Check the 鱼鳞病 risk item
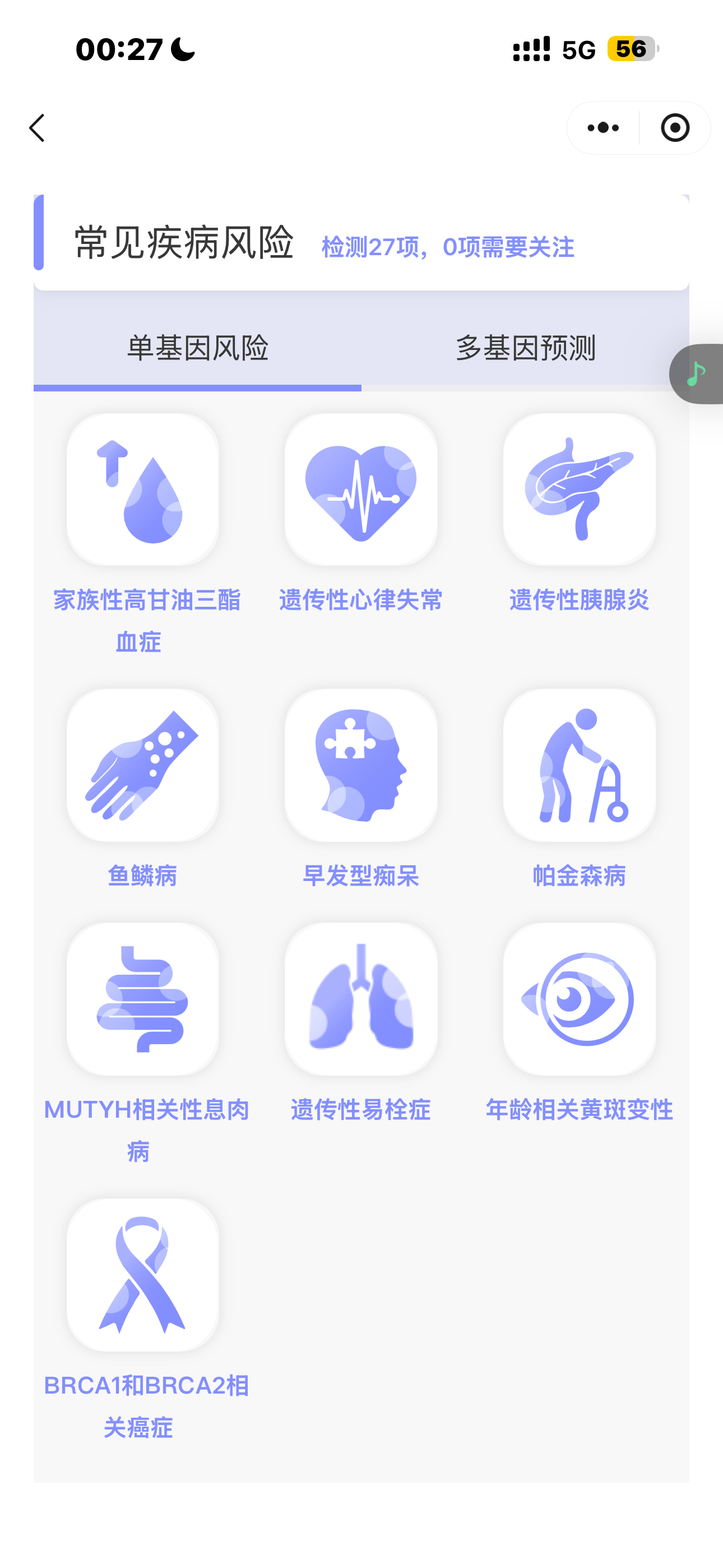The image size is (723, 1568). [143, 765]
